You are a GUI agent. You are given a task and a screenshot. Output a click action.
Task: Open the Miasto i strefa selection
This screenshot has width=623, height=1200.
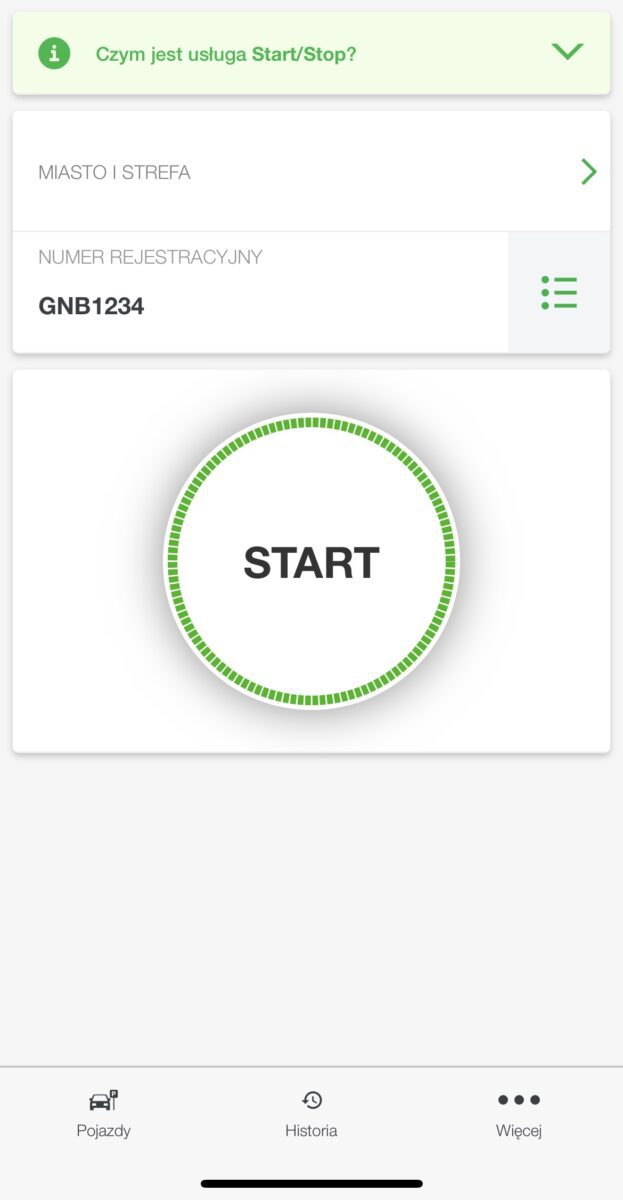[x=310, y=172]
